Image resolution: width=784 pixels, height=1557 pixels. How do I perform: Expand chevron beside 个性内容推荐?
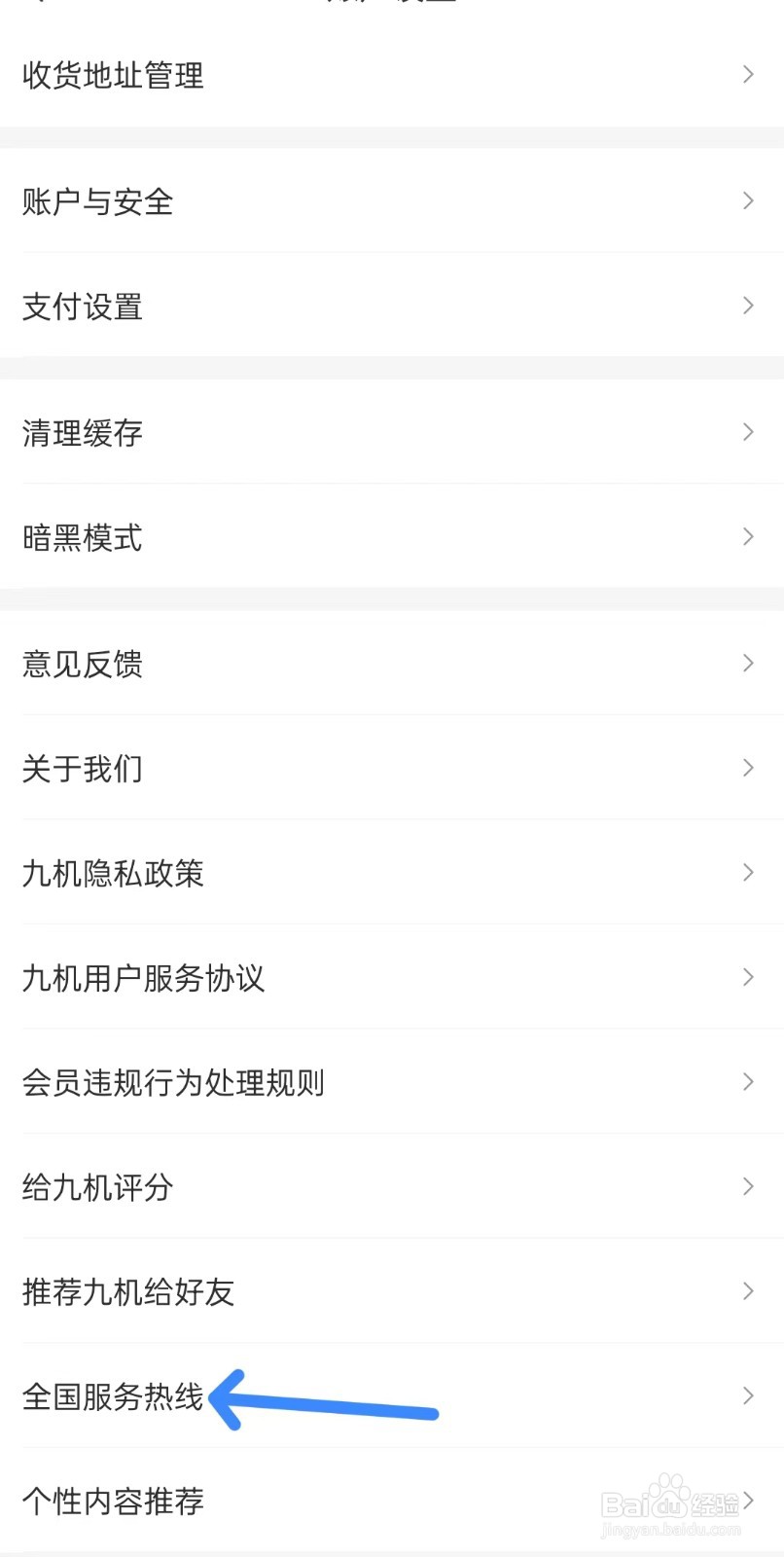tap(747, 1500)
